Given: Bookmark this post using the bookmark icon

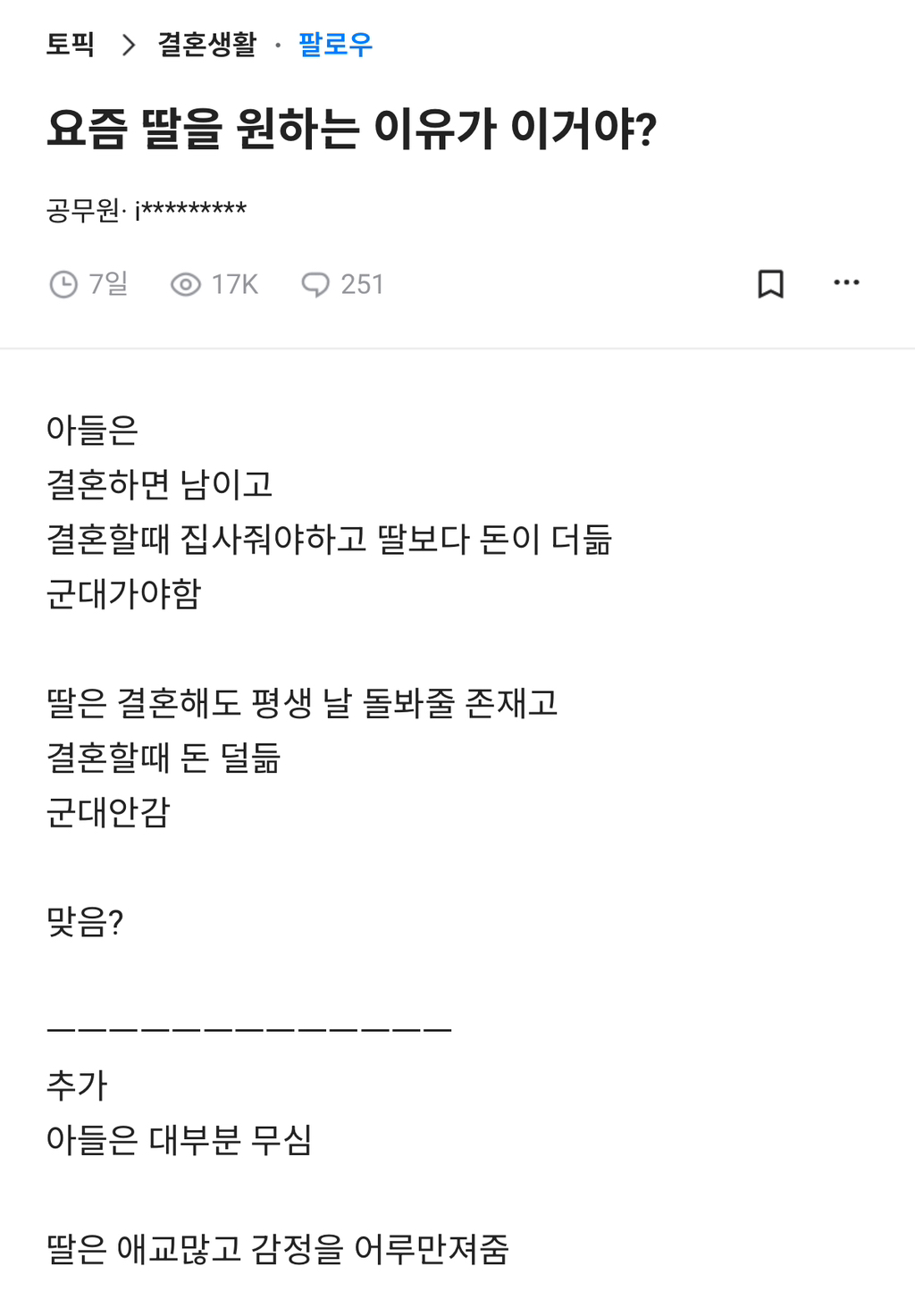Looking at the screenshot, I should pos(769,284).
